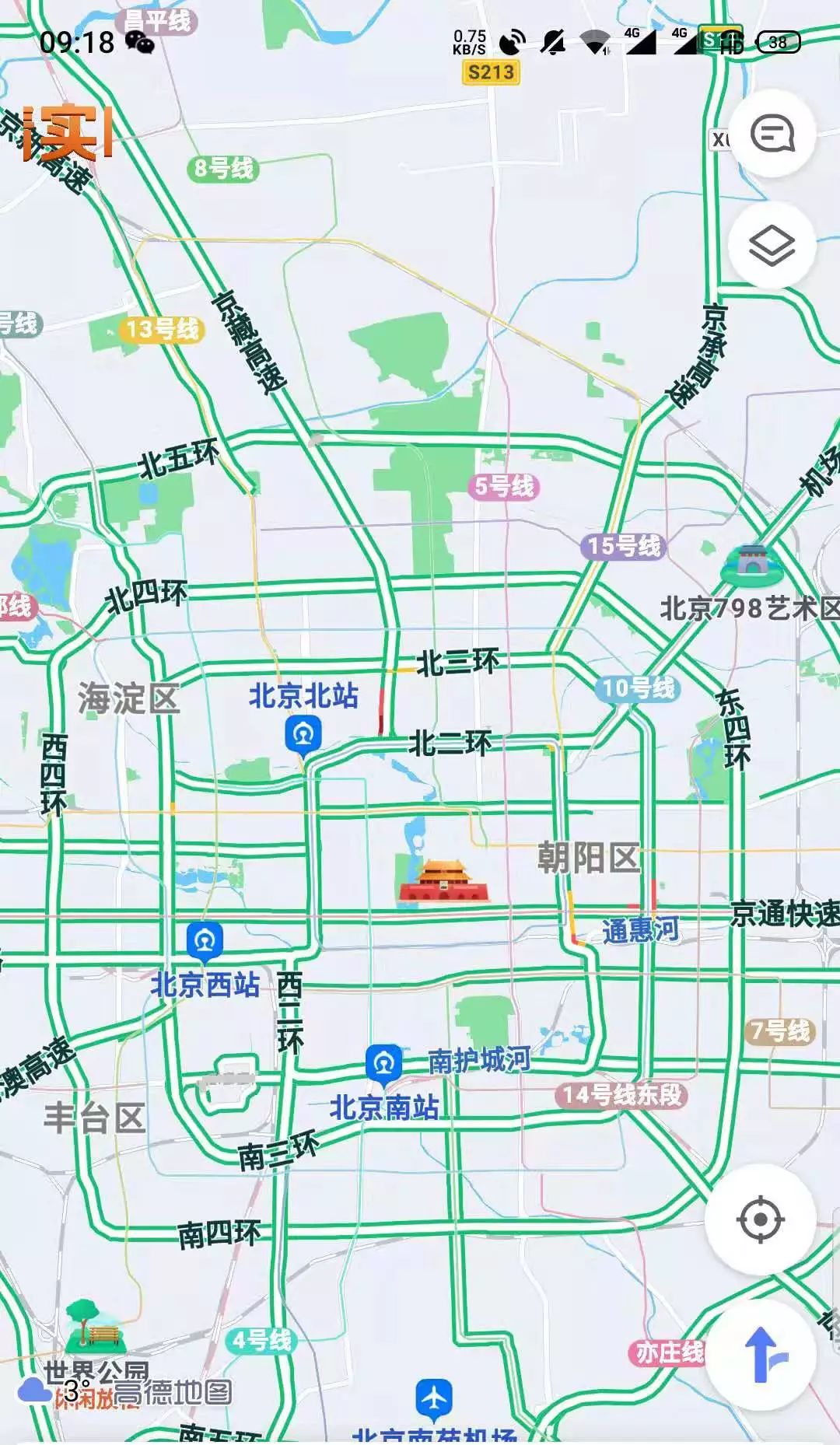Open the map layers selector
The height and width of the screenshot is (1445, 840).
(x=772, y=246)
